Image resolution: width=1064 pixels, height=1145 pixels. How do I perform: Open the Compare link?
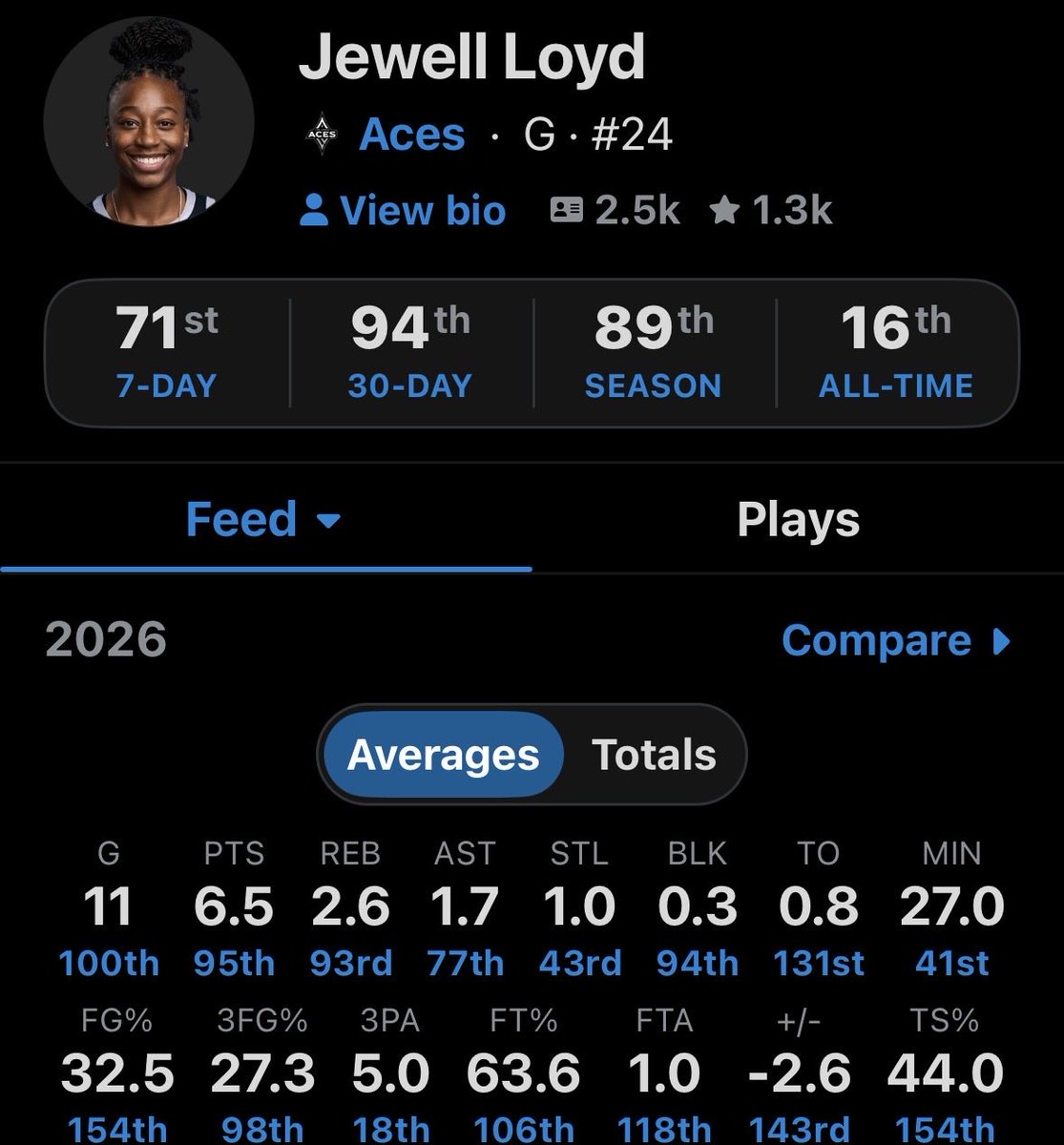tap(896, 640)
